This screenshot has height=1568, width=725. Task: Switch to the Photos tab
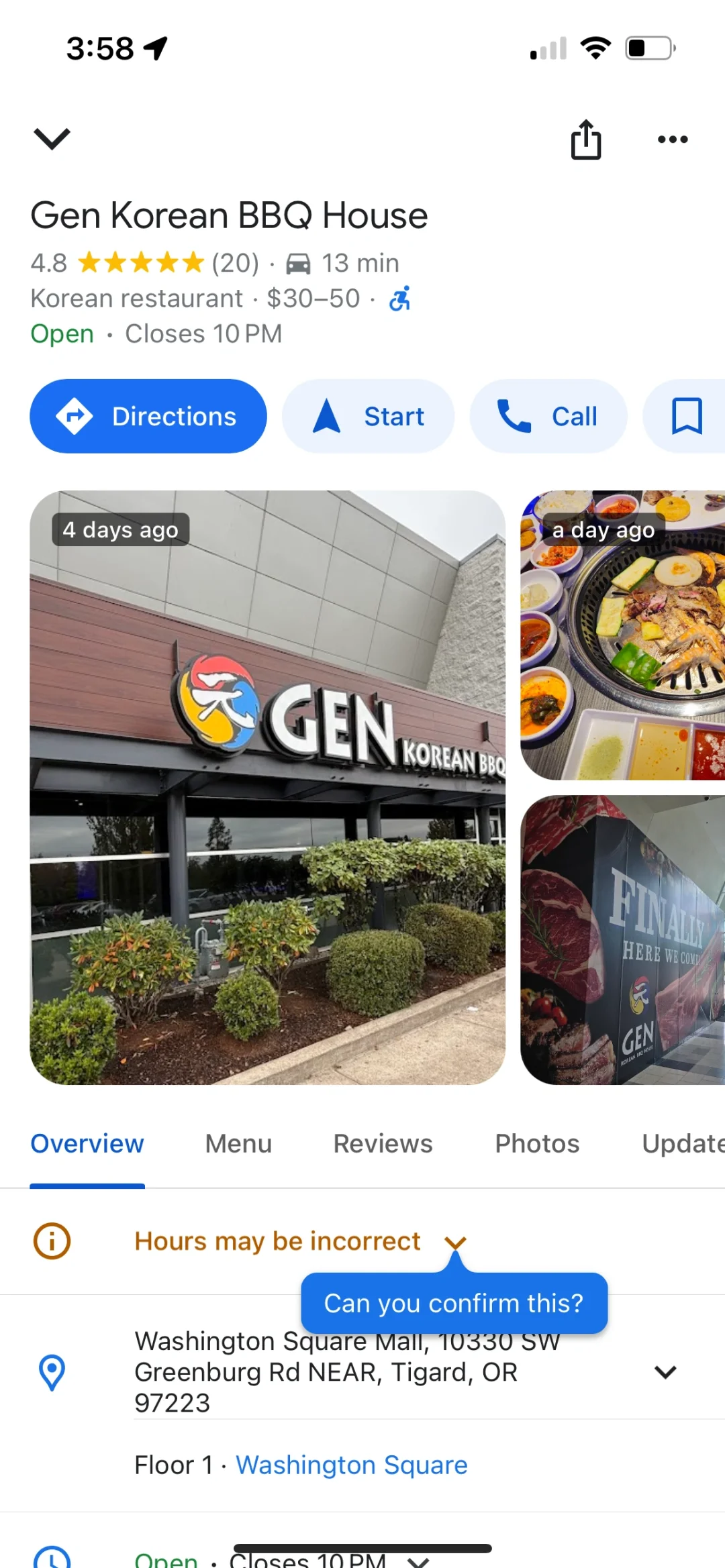pos(537,1143)
